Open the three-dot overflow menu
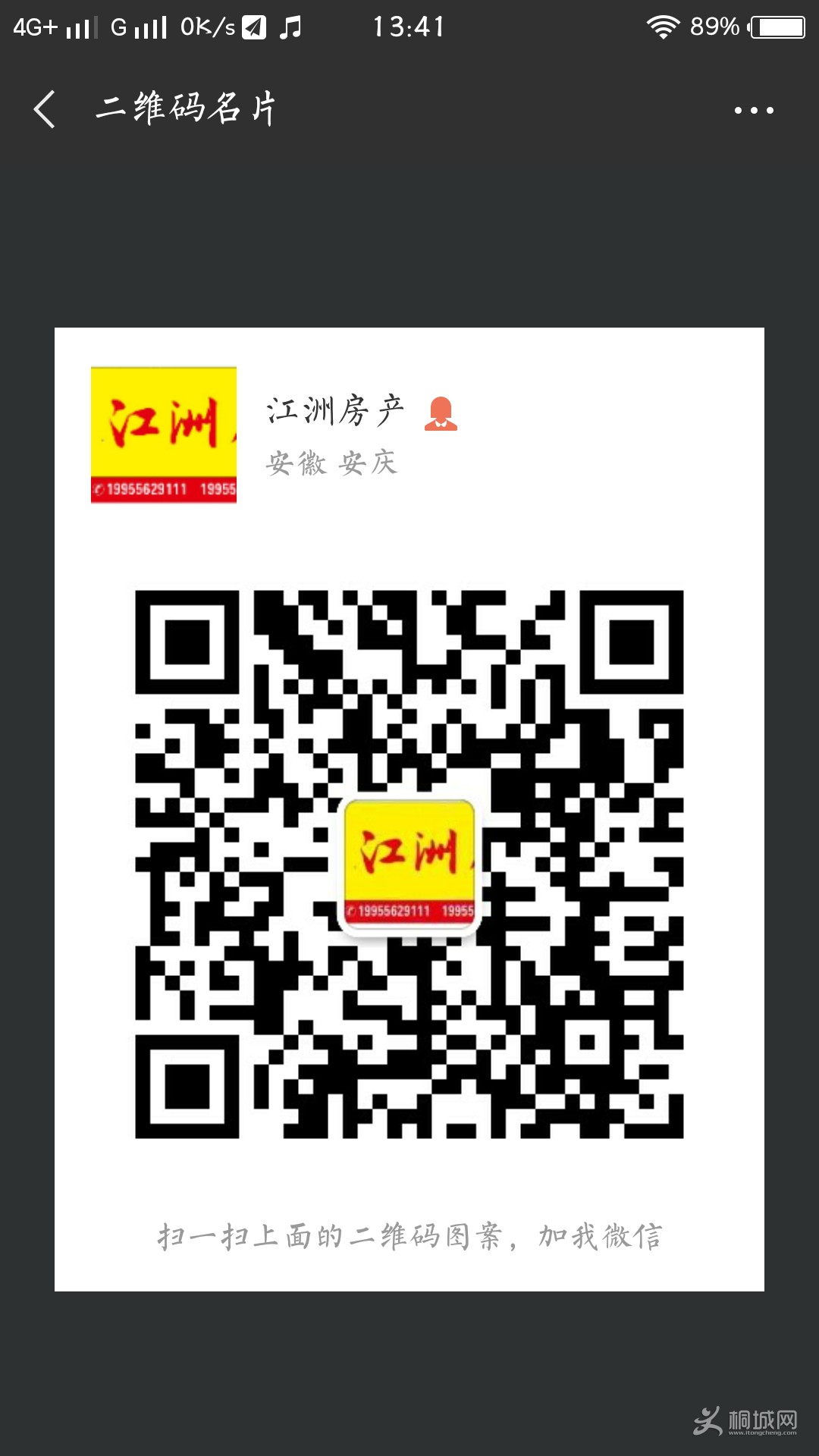Screen dimensions: 819x1456 point(753,111)
